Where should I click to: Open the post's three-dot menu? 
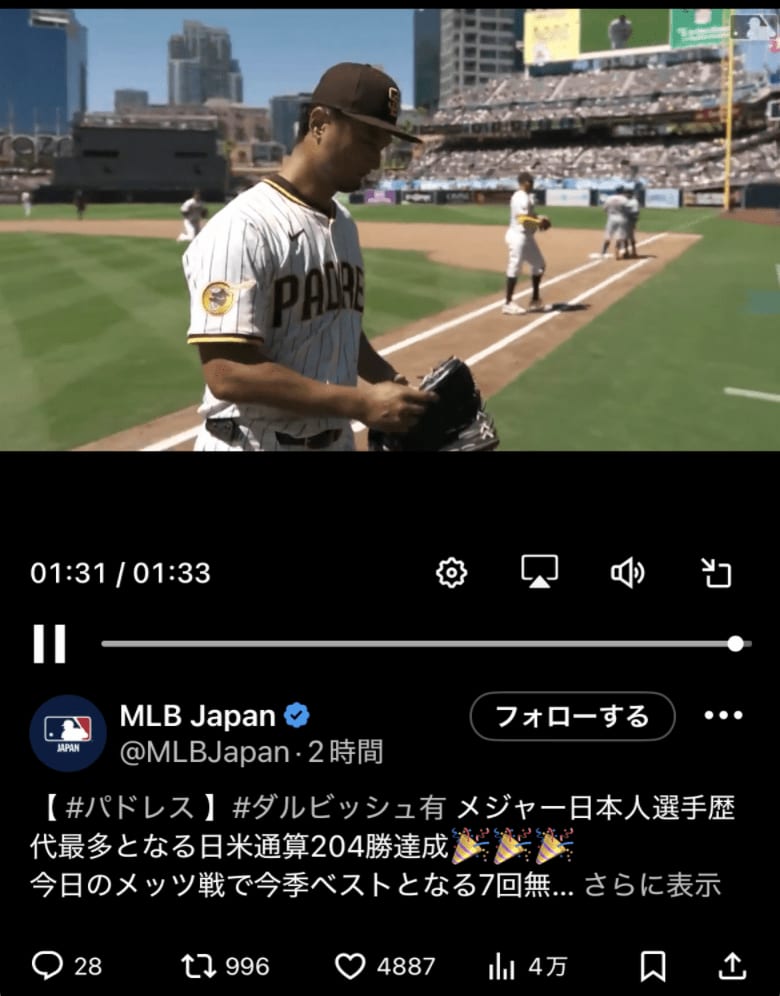pyautogui.click(x=723, y=716)
